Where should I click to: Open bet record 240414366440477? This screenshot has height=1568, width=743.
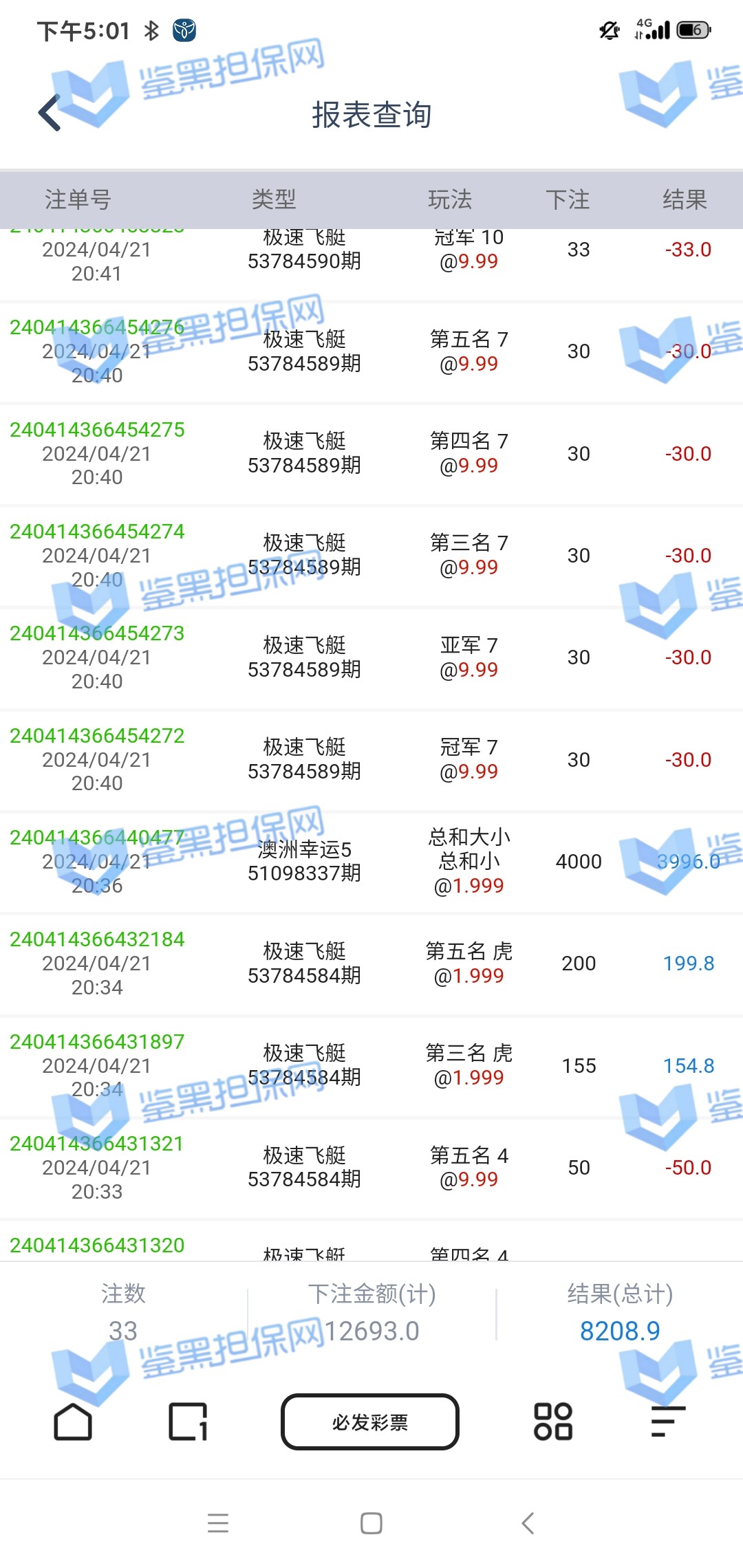coord(97,838)
